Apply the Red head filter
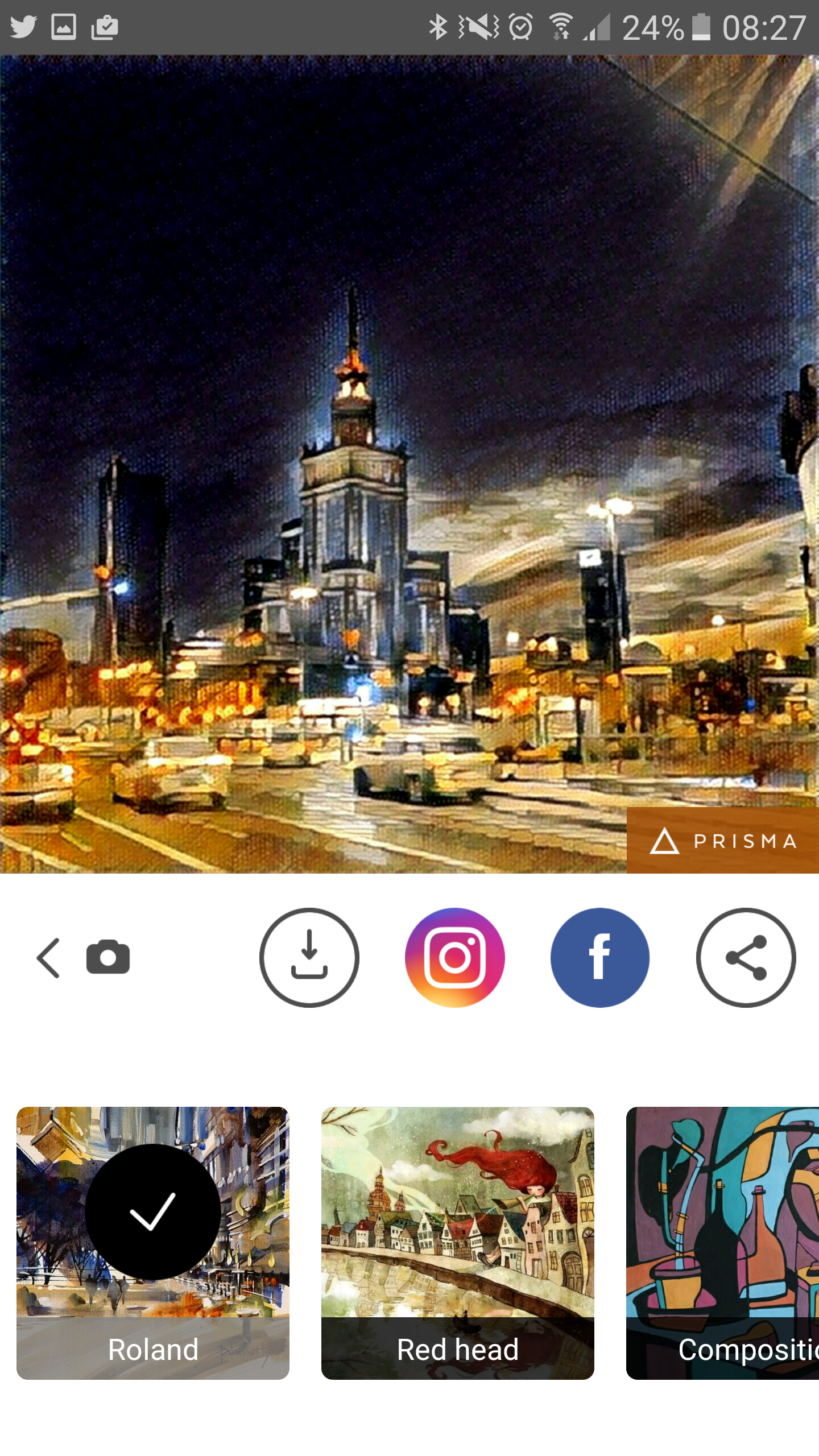 point(458,1243)
